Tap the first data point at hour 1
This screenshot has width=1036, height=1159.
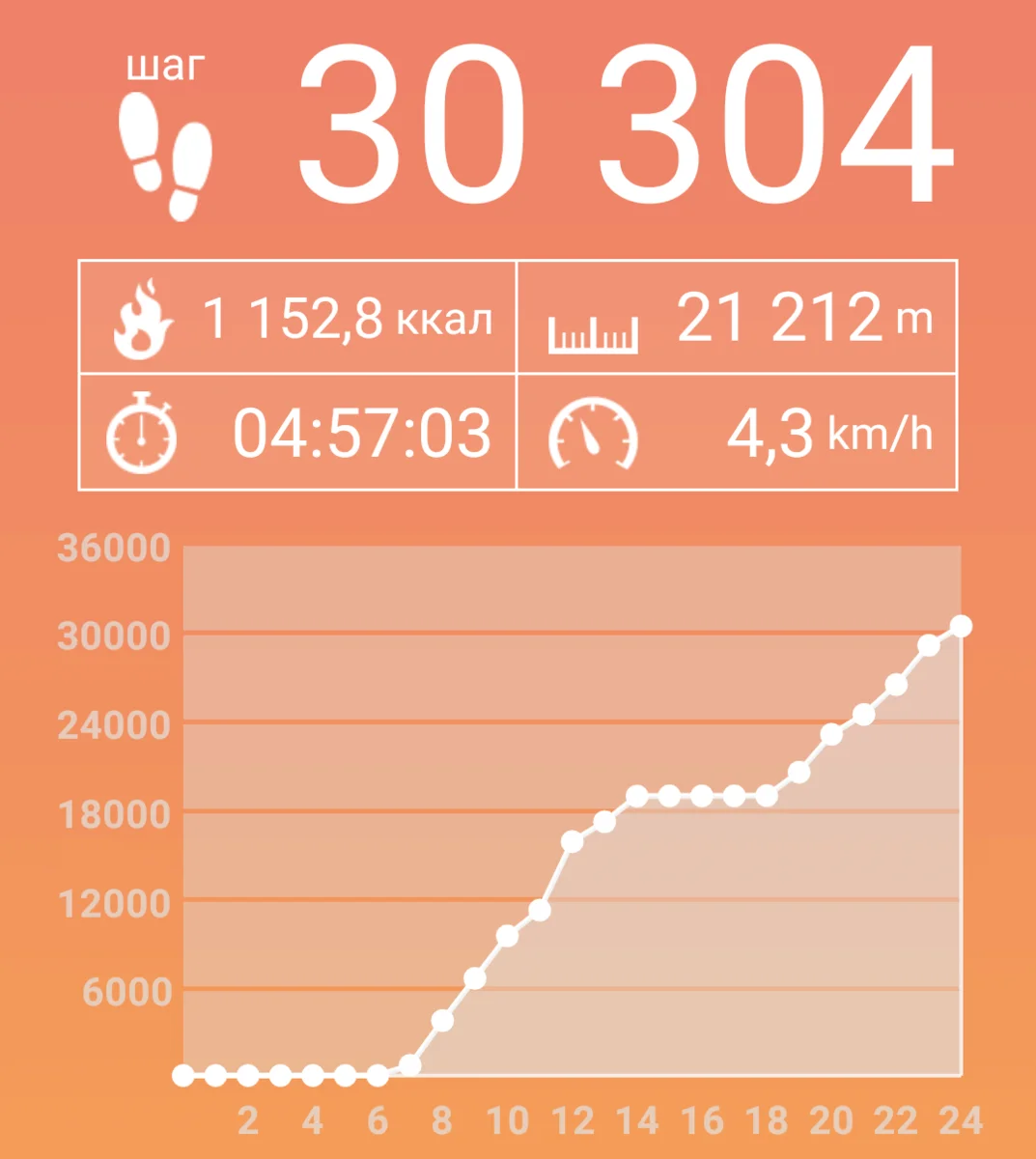tap(182, 1074)
